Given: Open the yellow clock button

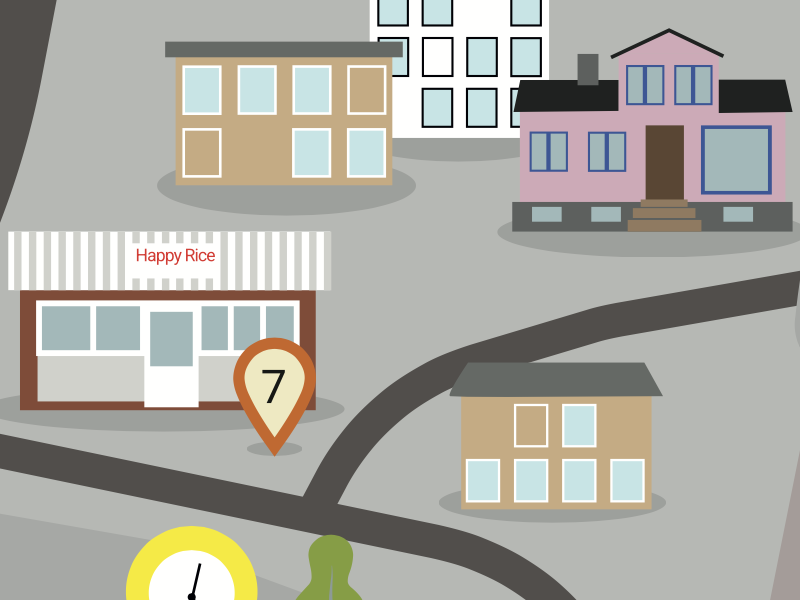Looking at the screenshot, I should (x=191, y=573).
